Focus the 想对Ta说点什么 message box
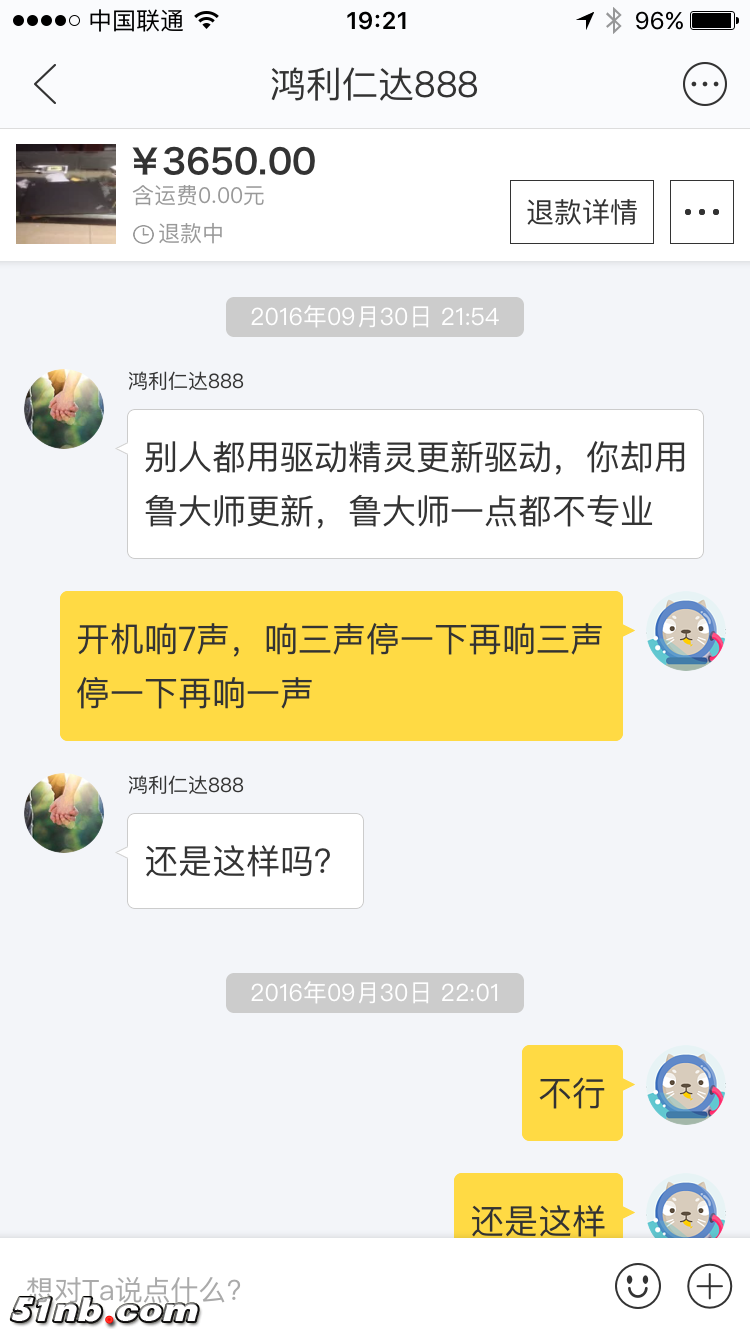Screen dimensions: 750x1334 [x=300, y=1287]
